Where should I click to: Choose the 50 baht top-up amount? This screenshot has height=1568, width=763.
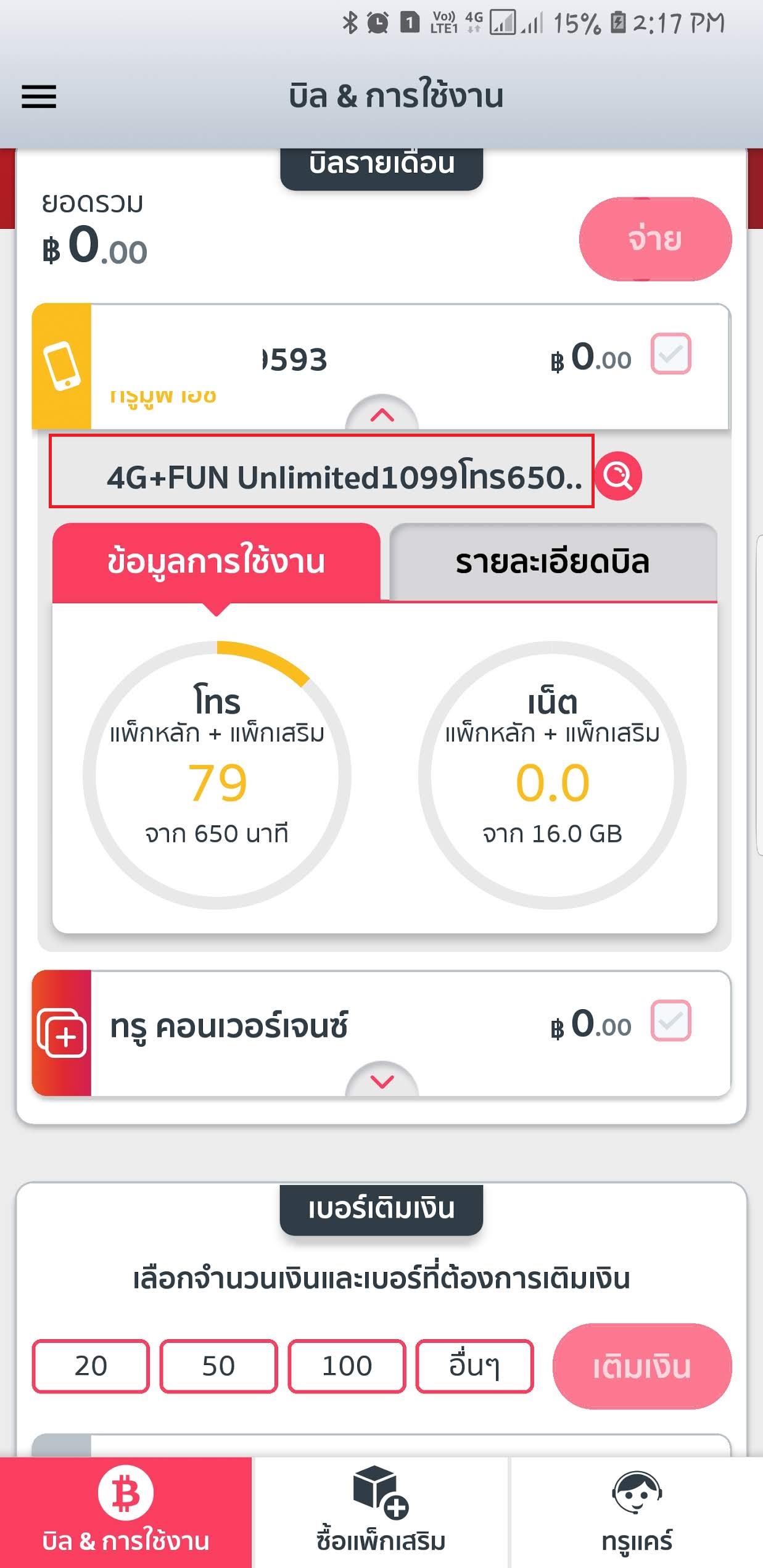point(218,1366)
